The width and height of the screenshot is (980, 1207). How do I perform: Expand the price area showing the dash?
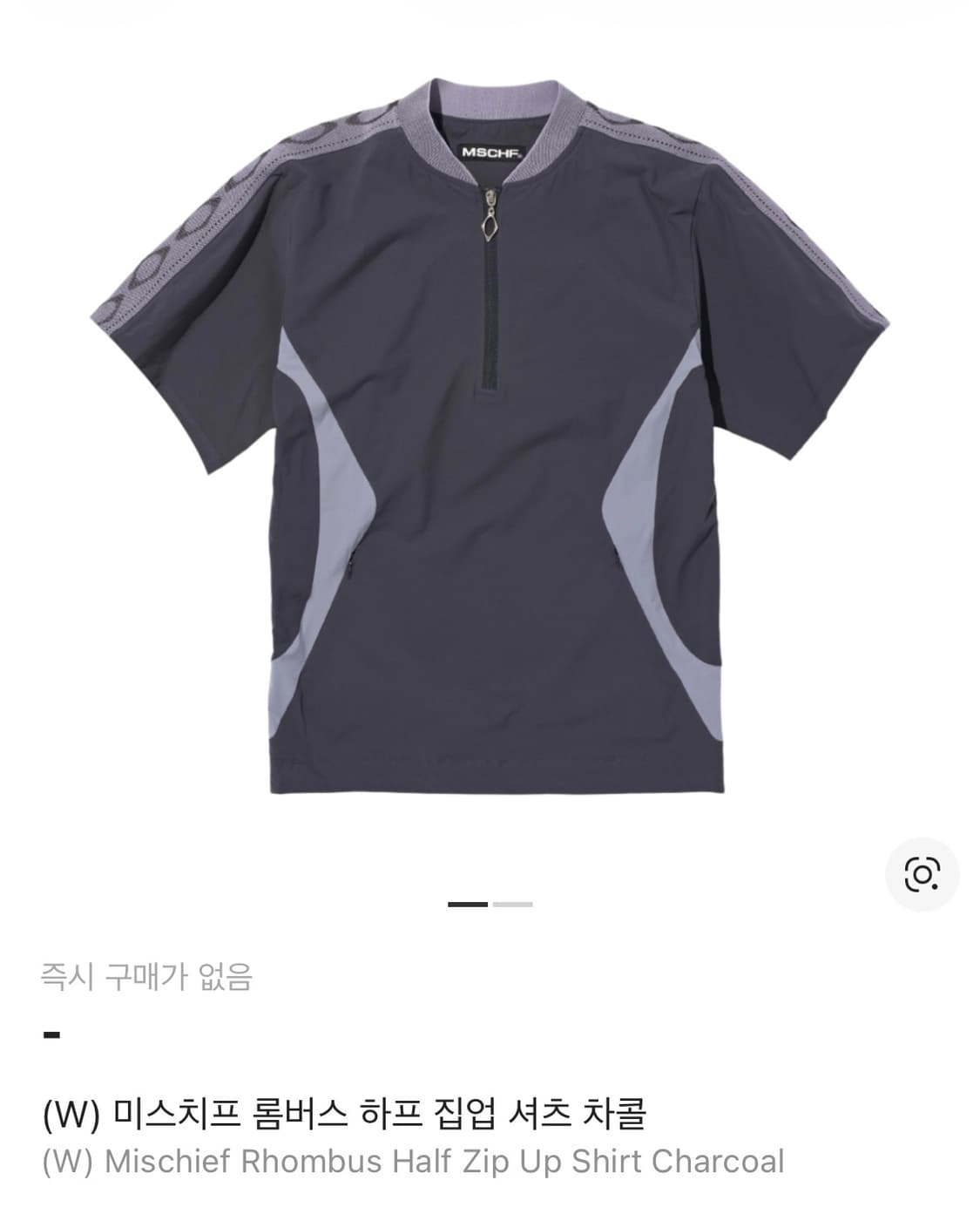click(50, 1033)
